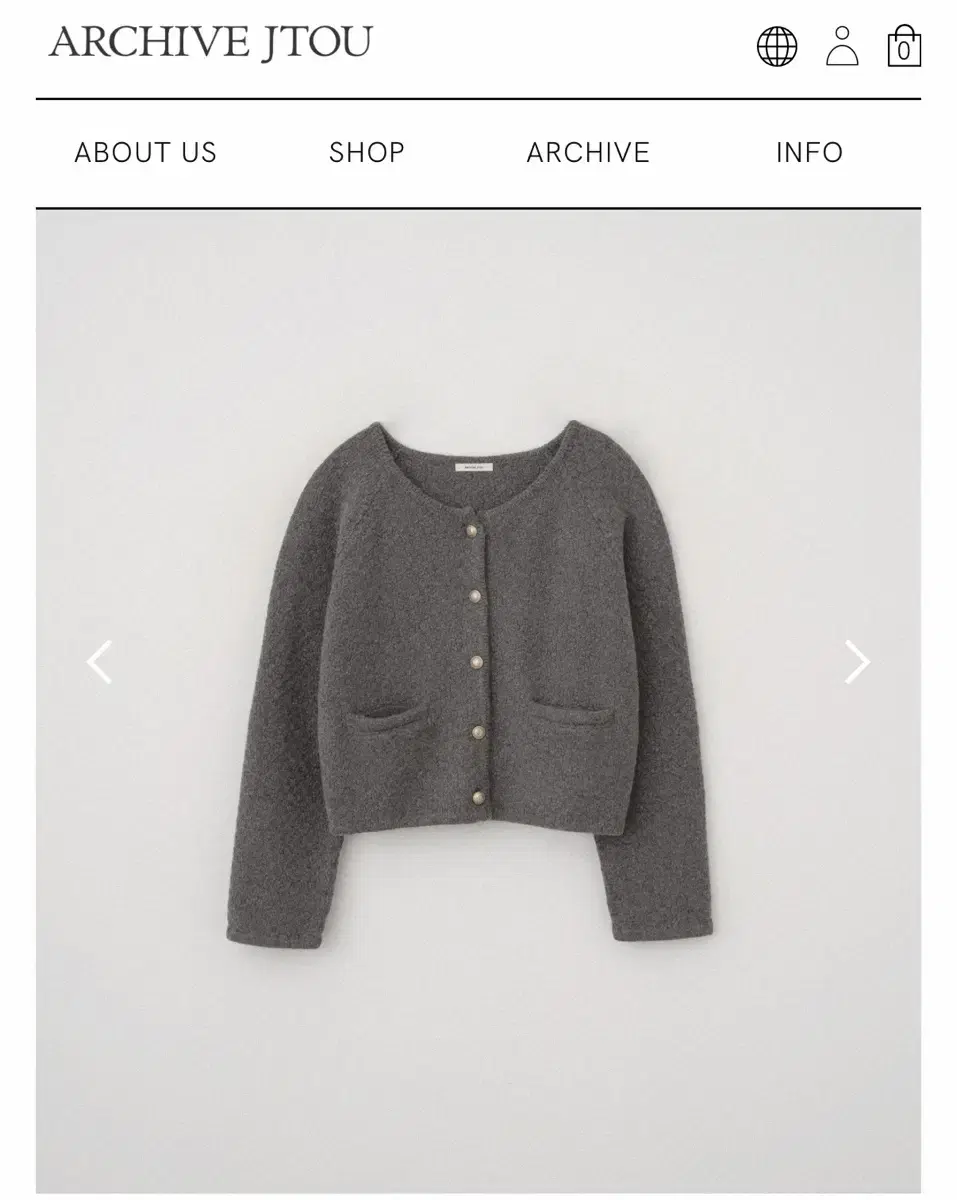957x1200 pixels.
Task: Open the INFO page
Action: (810, 152)
